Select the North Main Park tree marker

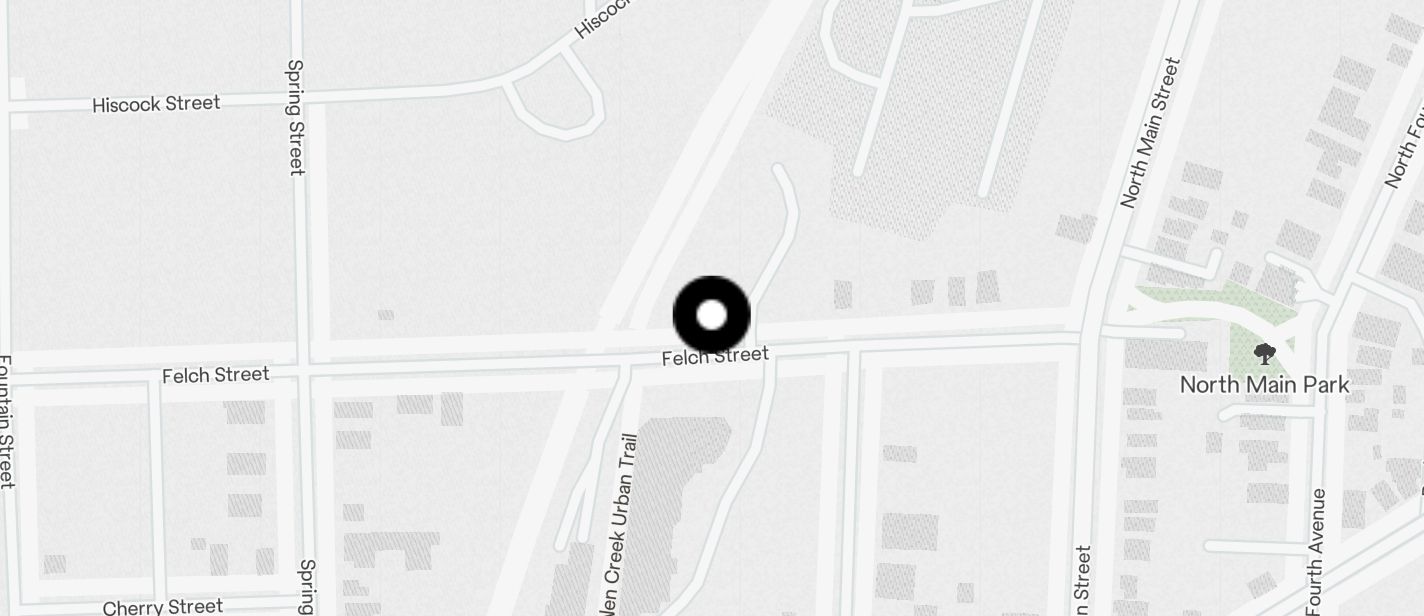[1264, 353]
